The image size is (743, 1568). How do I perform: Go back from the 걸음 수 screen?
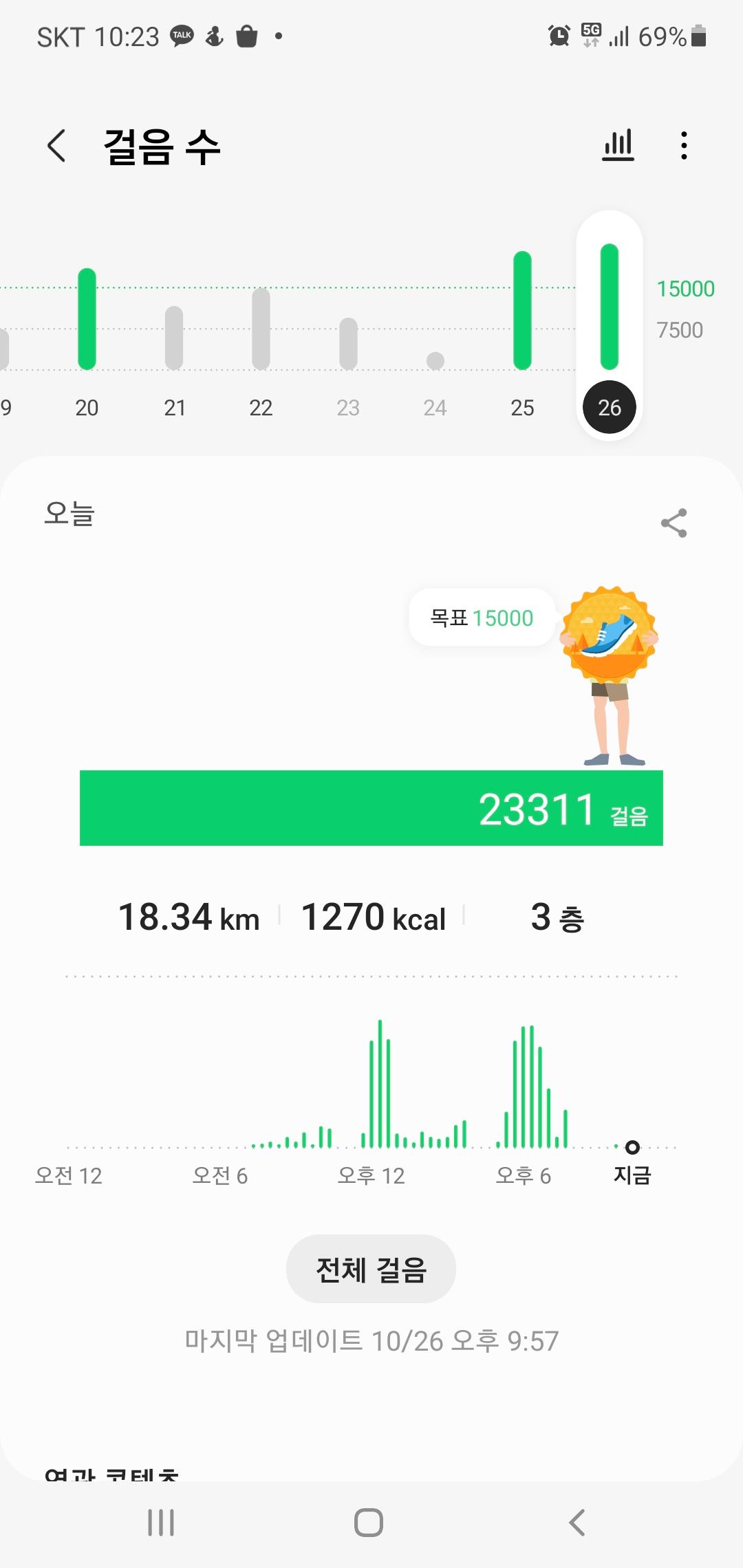pyautogui.click(x=57, y=146)
